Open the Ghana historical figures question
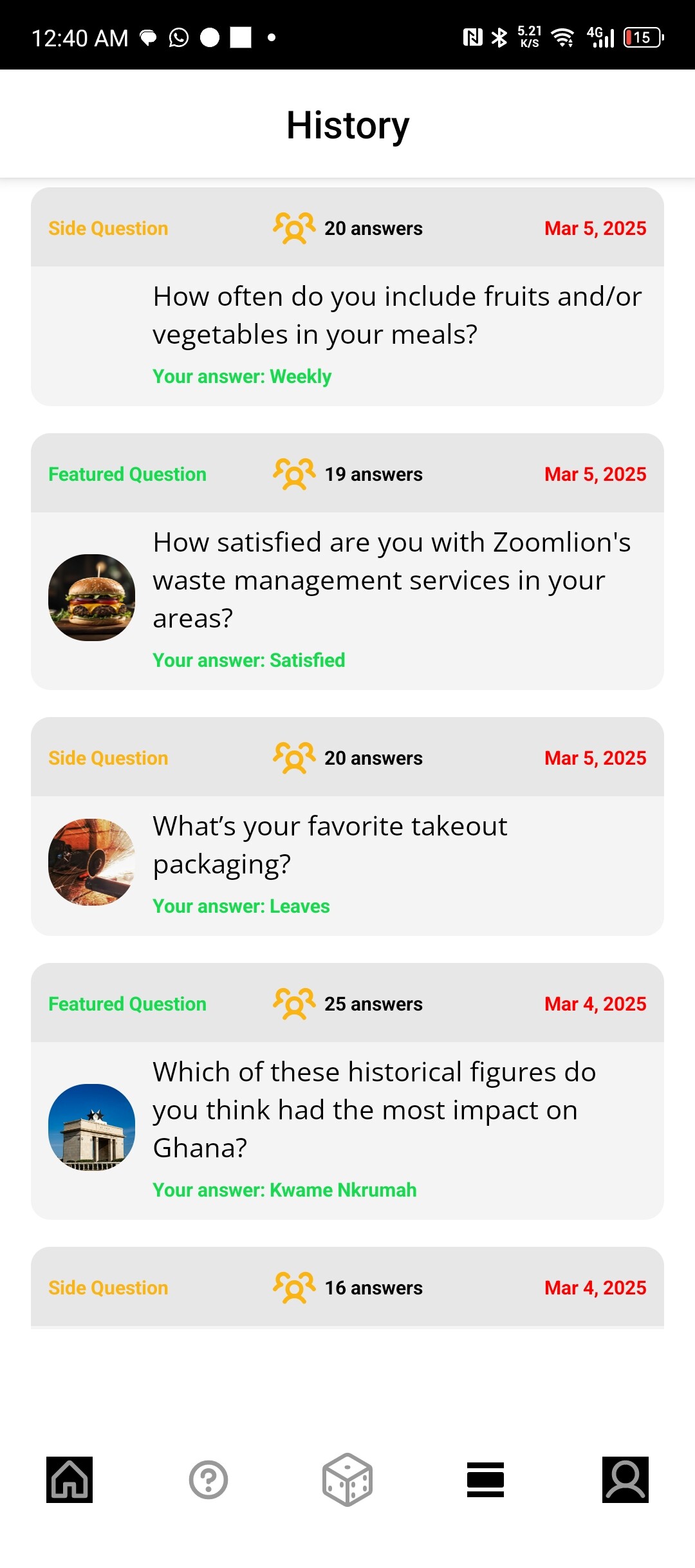 [x=374, y=1110]
